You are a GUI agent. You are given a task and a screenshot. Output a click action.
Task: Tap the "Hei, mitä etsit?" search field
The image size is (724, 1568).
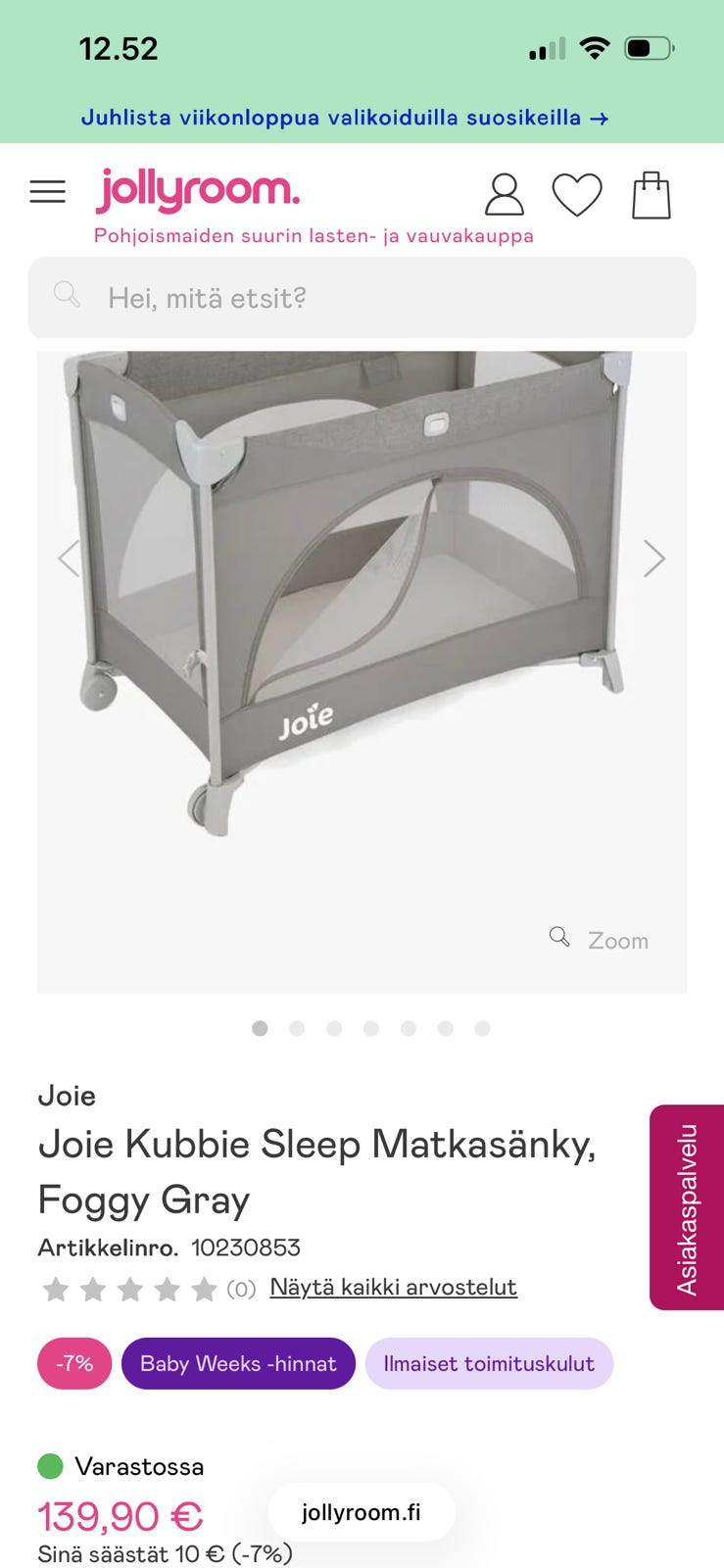point(362,298)
